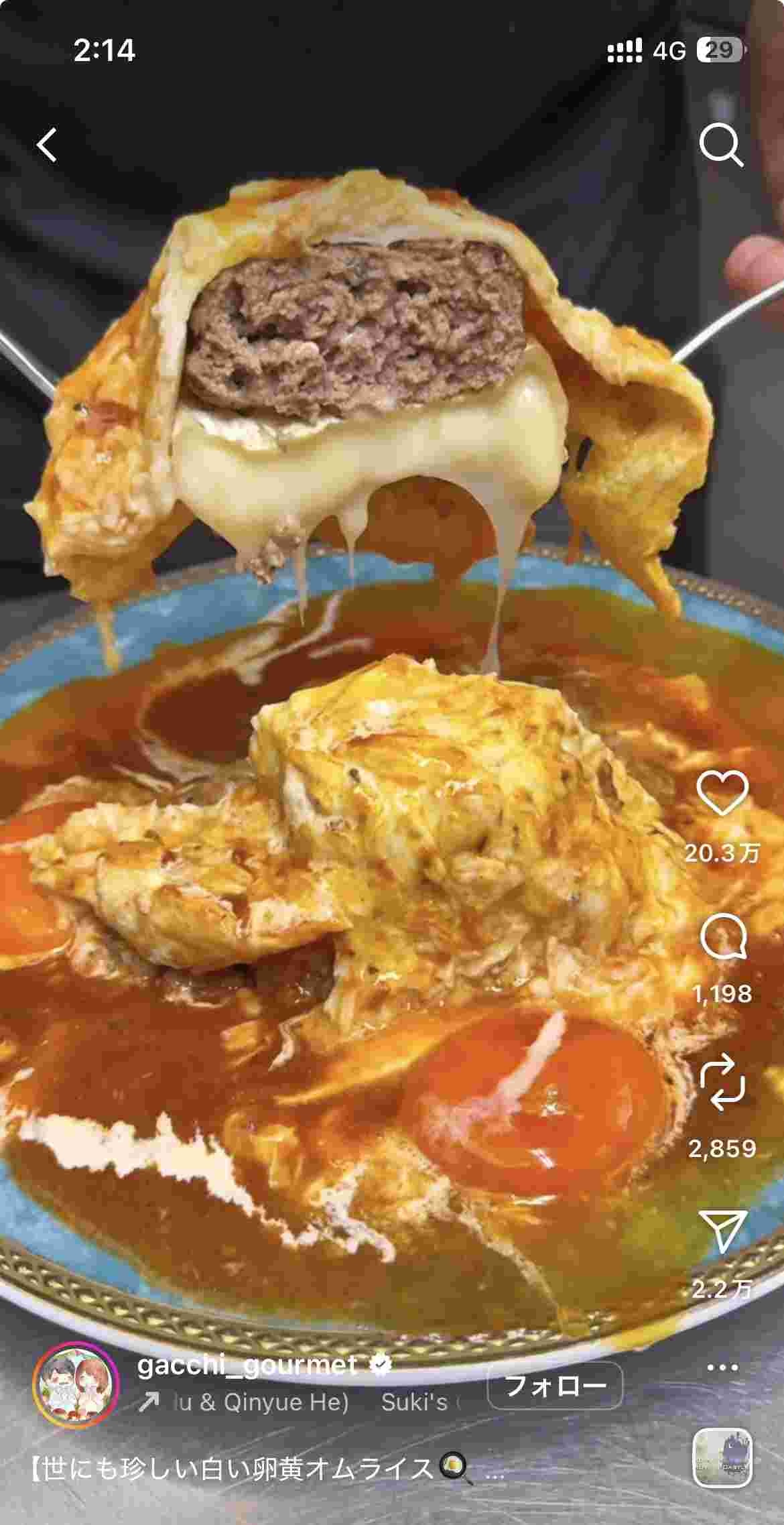784x1525 pixels.
Task: Tap the フォロー follow button
Action: coord(555,1385)
